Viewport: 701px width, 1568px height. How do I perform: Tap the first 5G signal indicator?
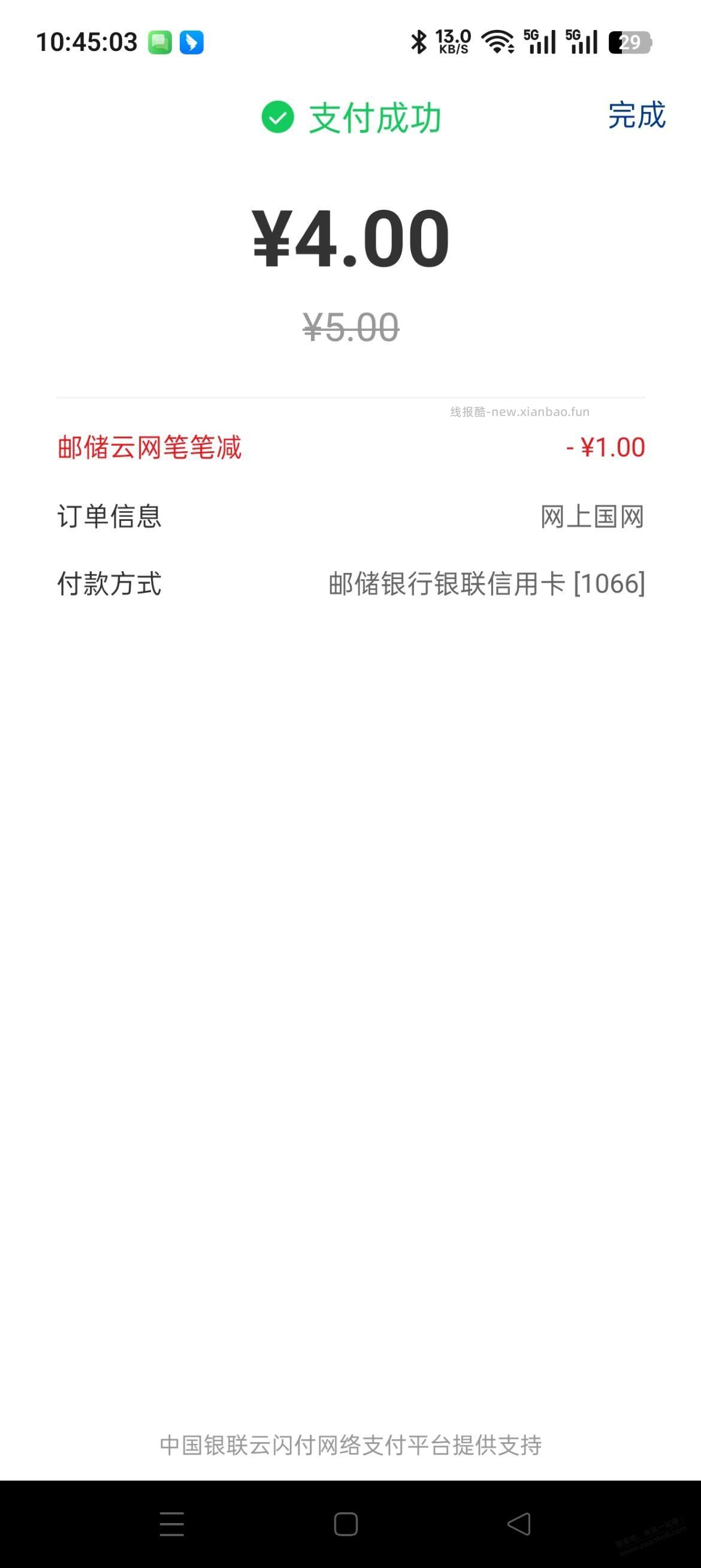540,41
